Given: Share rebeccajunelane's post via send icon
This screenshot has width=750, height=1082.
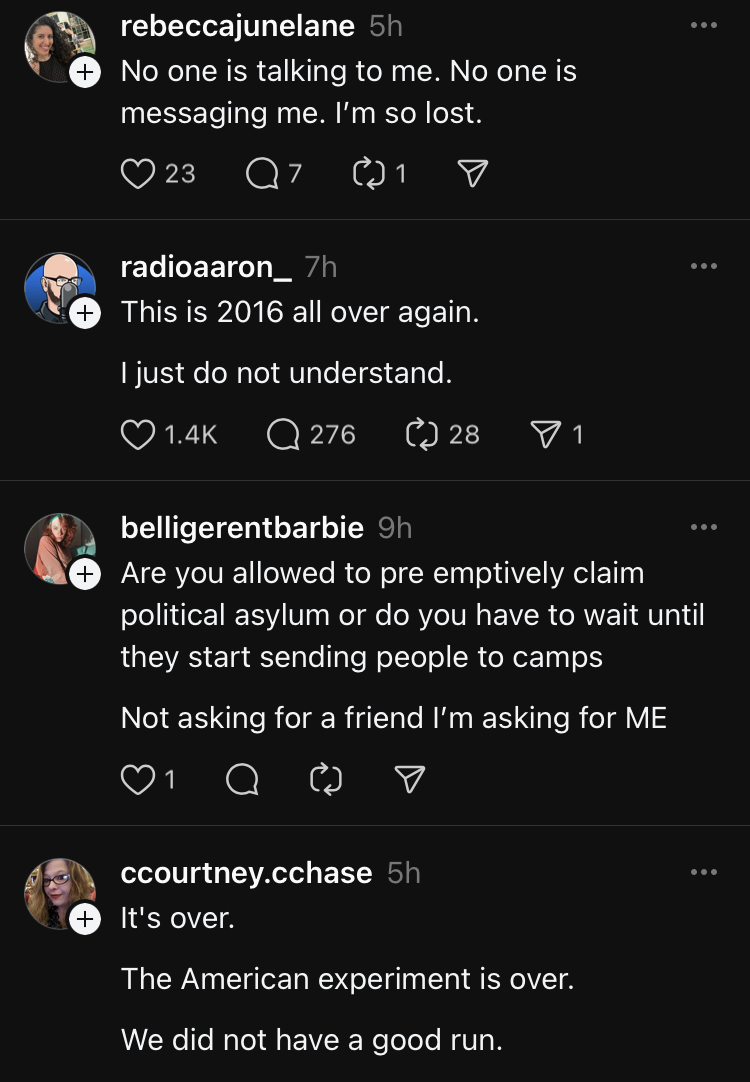Looking at the screenshot, I should [x=471, y=174].
